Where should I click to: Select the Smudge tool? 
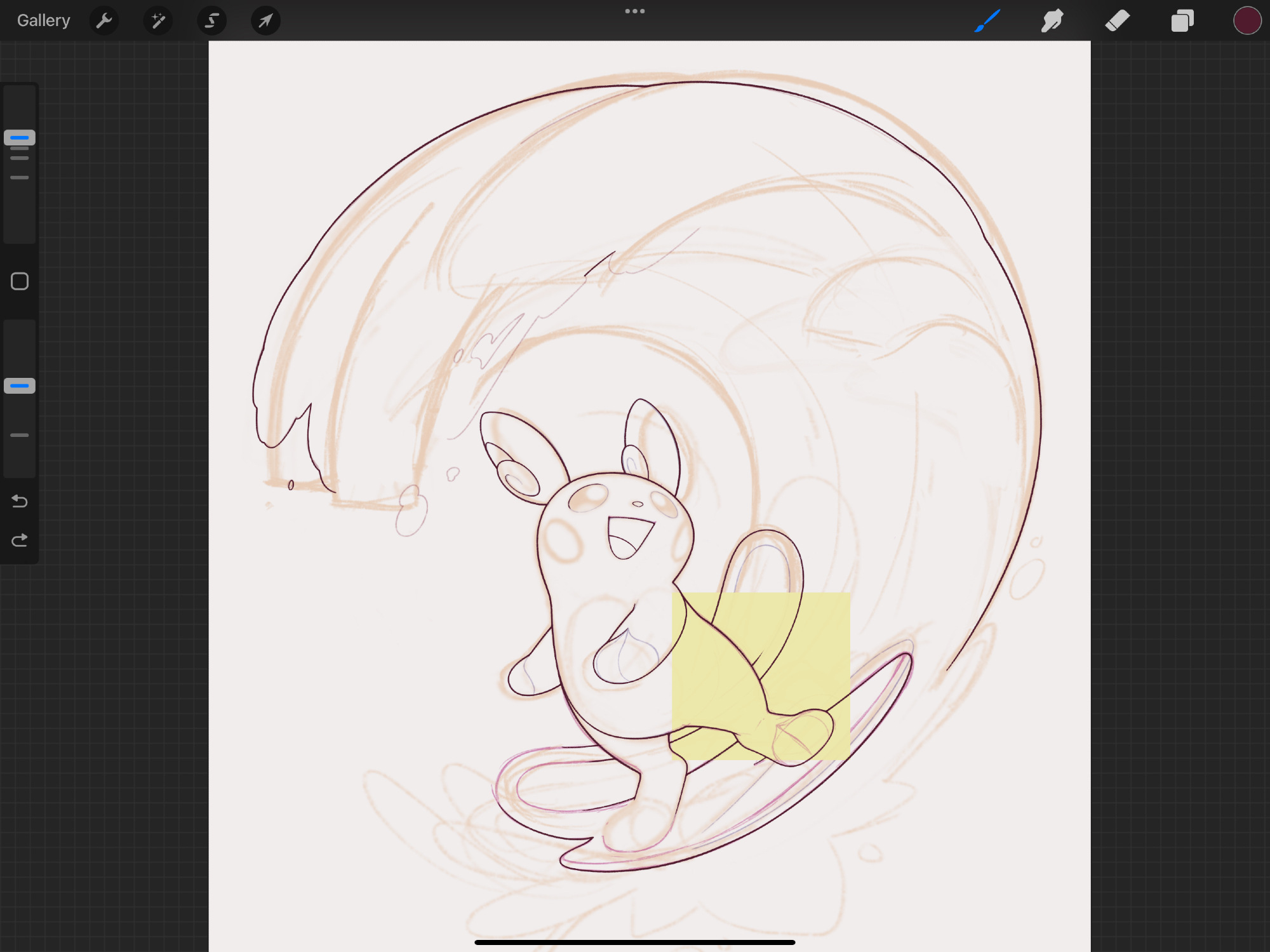[x=1052, y=21]
